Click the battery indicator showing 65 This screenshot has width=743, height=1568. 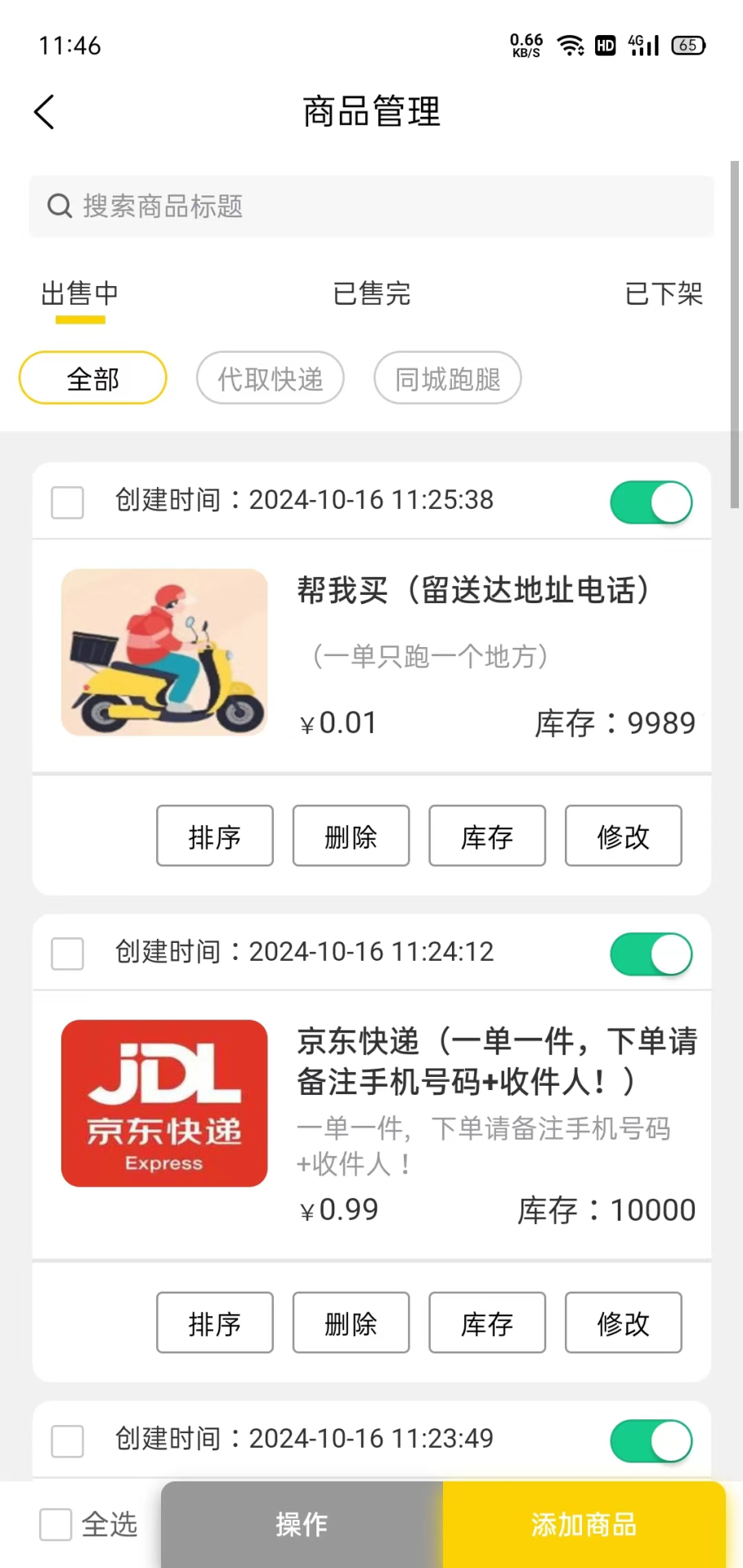coord(687,45)
